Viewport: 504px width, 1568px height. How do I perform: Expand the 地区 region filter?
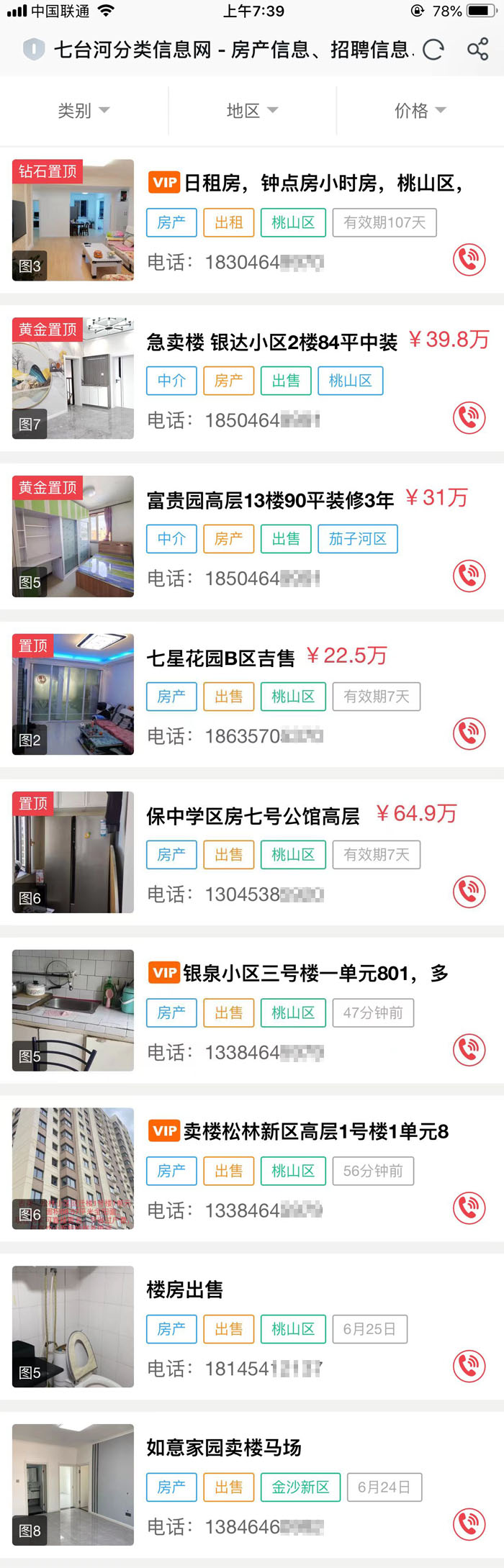pyautogui.click(x=252, y=111)
